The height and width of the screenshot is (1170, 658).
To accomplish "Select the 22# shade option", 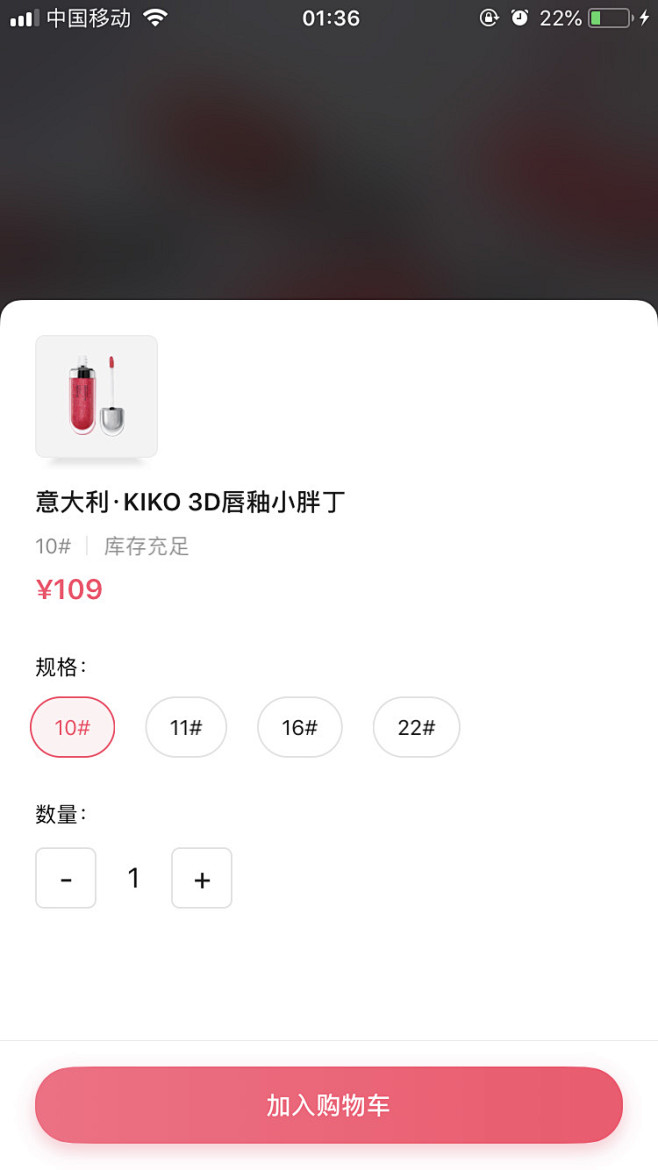I will click(x=416, y=727).
